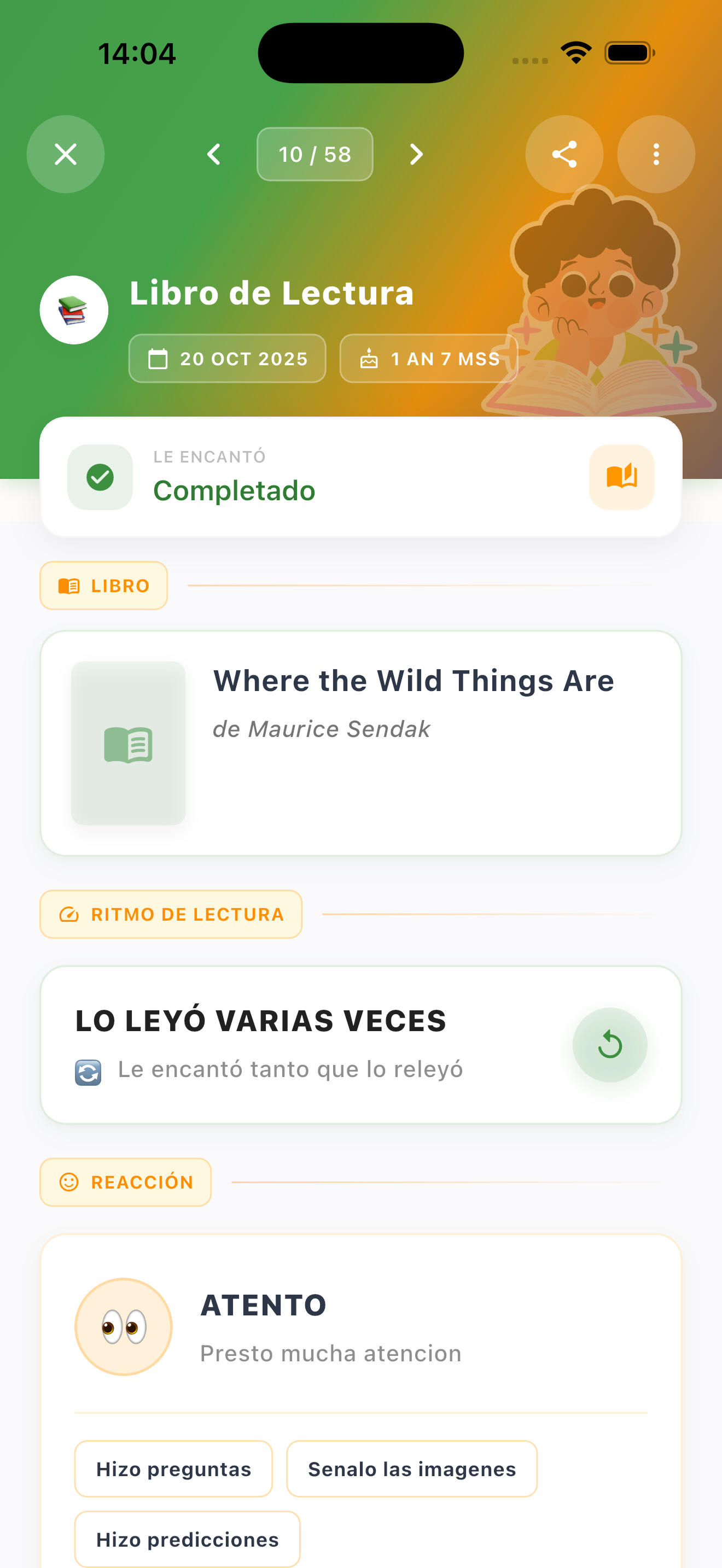Go to the next entry with the right chevron
The image size is (722, 1568).
(x=416, y=154)
